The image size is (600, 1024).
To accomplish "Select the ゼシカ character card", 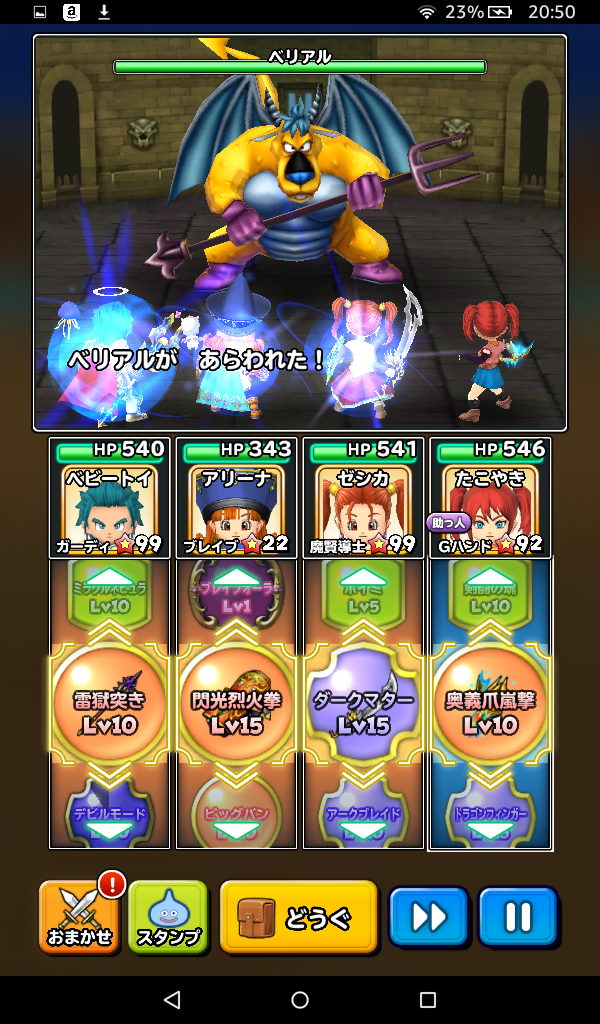I will [363, 498].
